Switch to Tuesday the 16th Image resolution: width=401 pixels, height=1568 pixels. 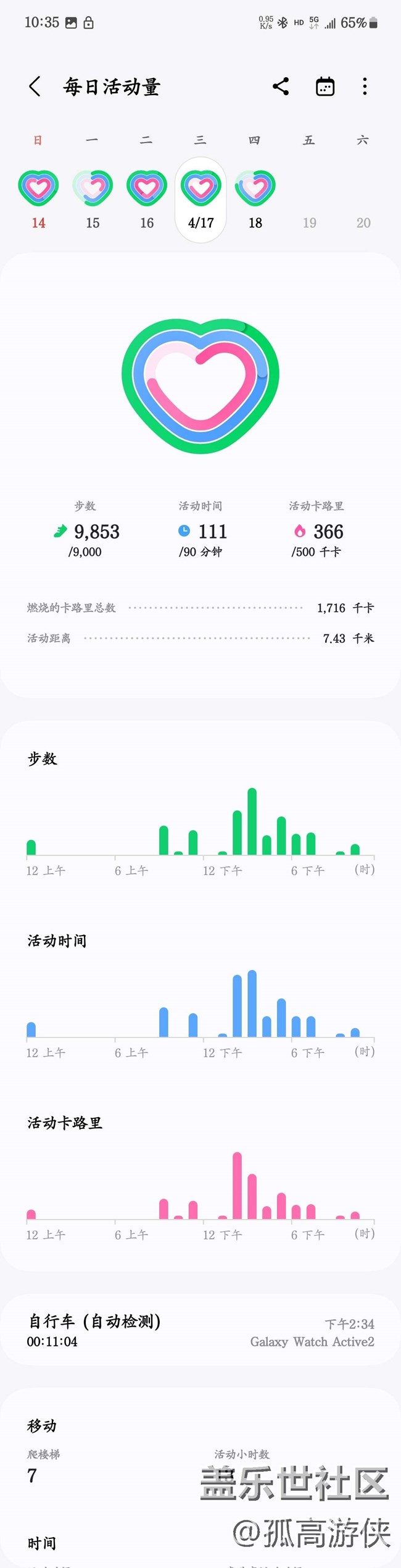pos(147,199)
